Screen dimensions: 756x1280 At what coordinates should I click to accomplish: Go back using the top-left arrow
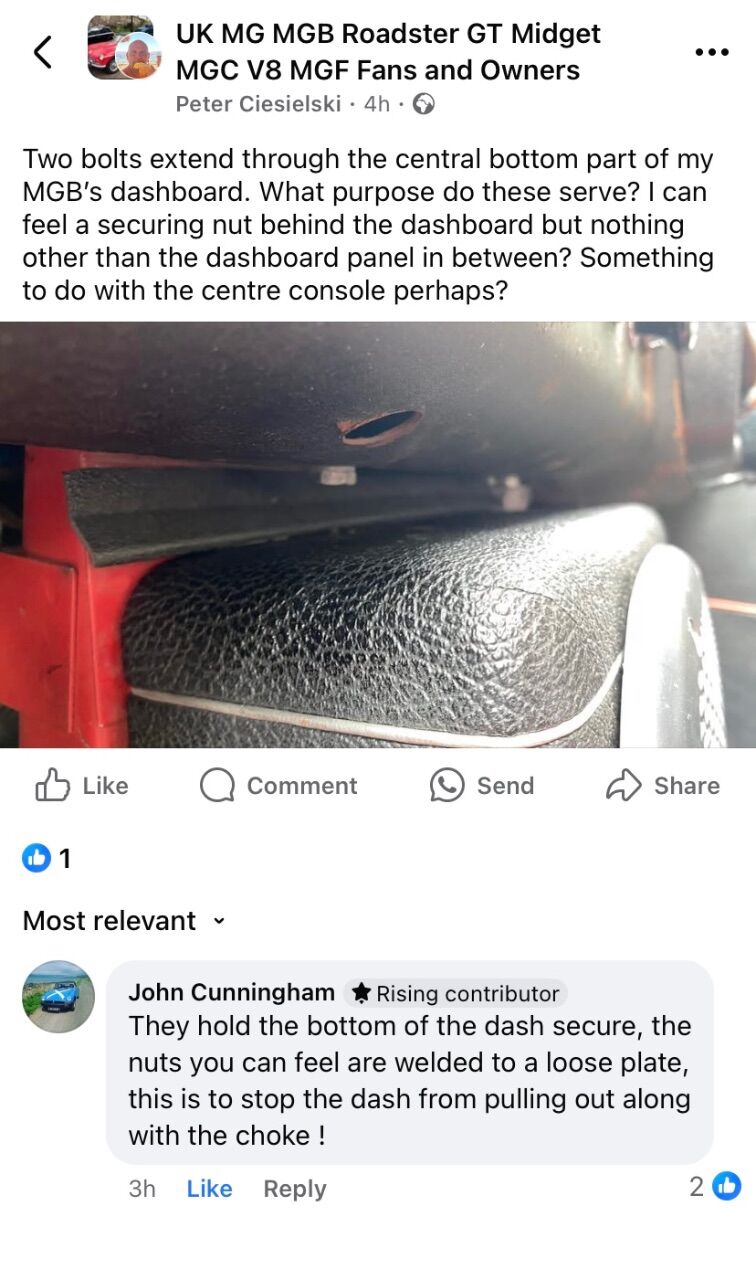pyautogui.click(x=42, y=51)
